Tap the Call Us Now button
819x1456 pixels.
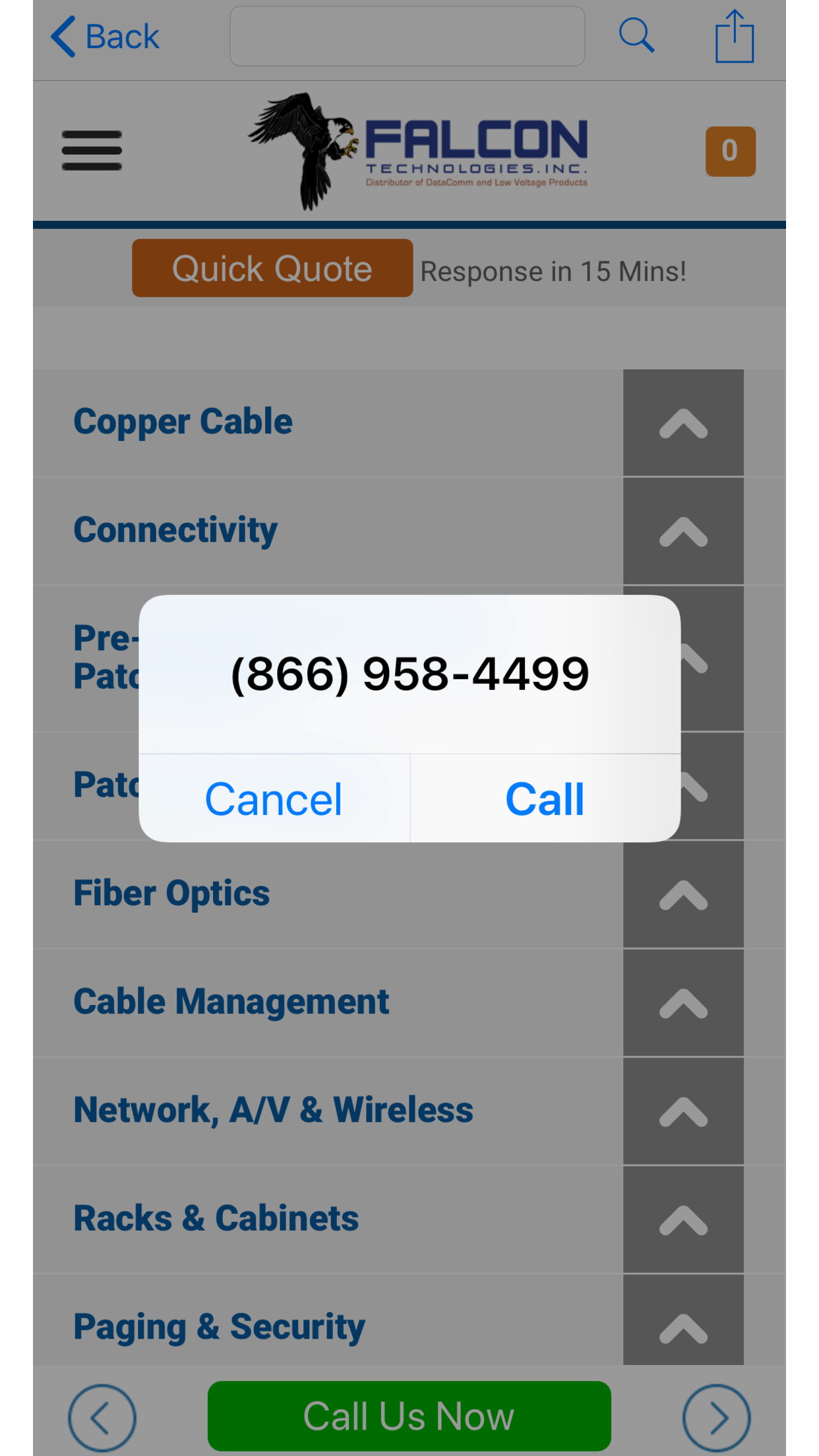[x=409, y=1416]
